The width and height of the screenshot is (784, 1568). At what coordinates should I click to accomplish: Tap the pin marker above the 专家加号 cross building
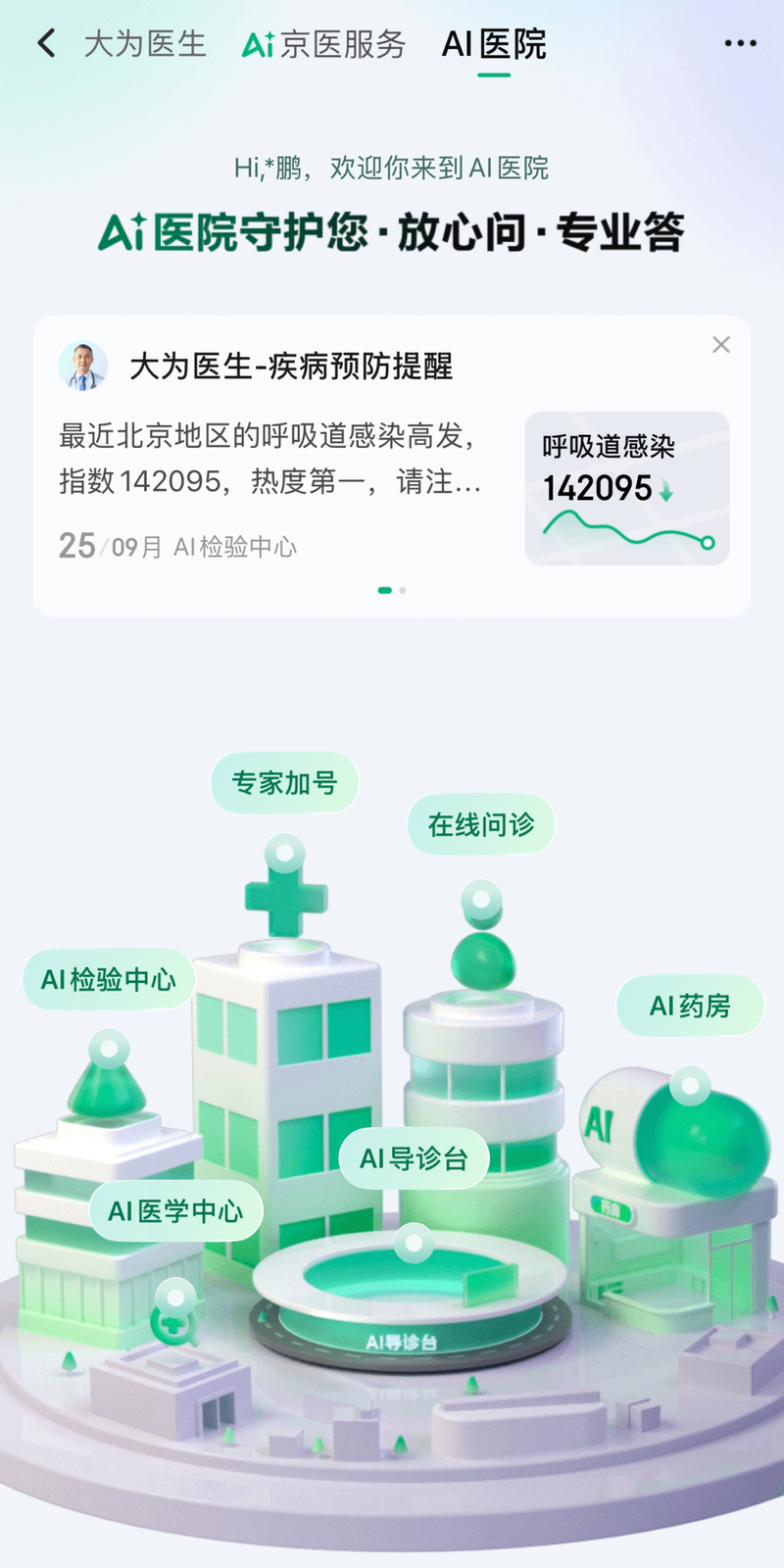tap(286, 853)
